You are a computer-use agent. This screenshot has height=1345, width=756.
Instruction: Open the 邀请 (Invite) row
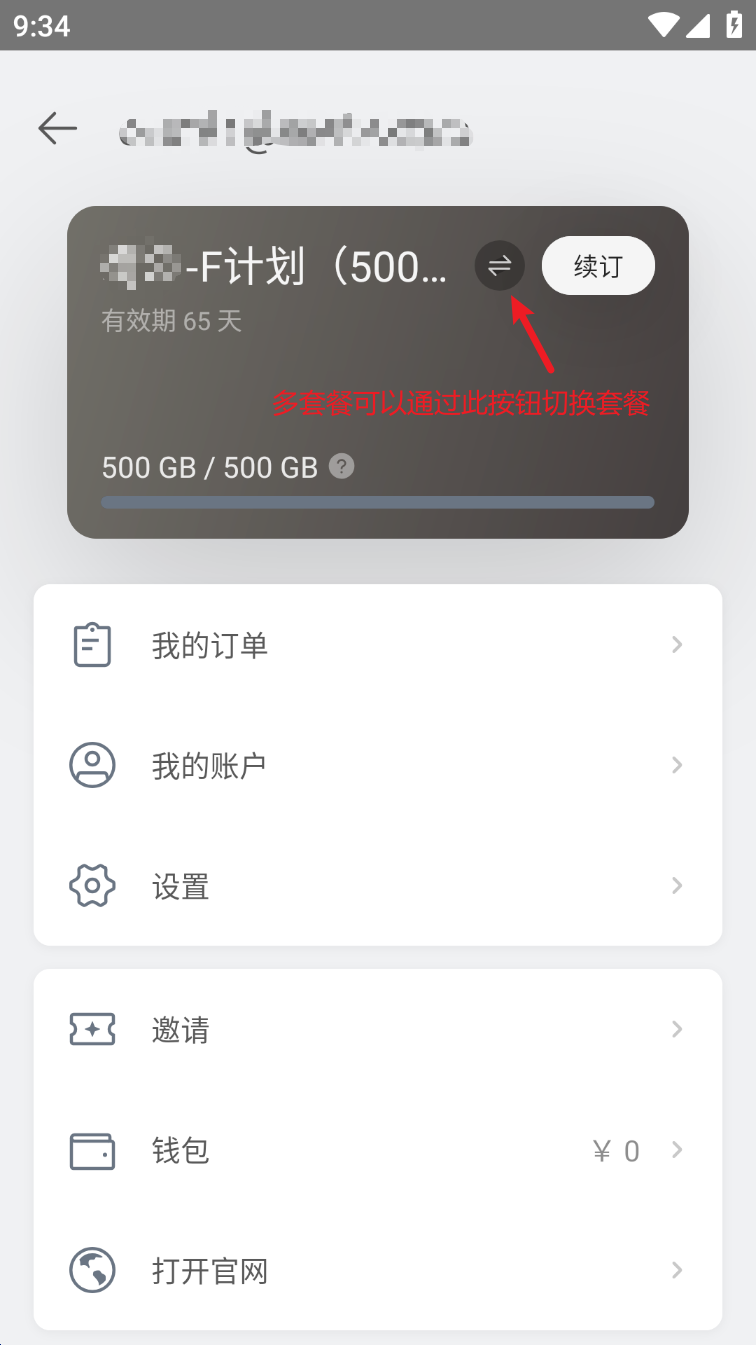tap(377, 1030)
